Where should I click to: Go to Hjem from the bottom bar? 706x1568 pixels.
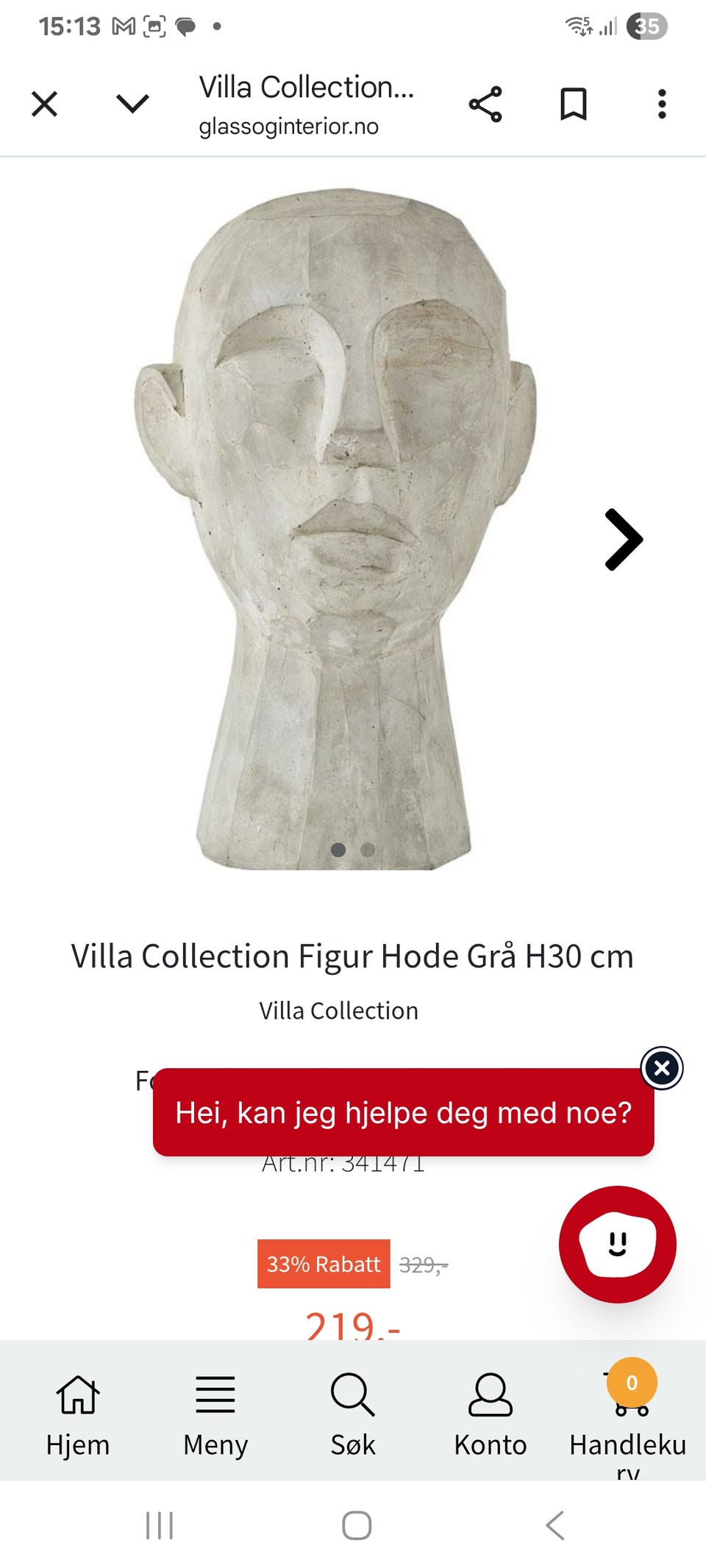(x=78, y=1397)
